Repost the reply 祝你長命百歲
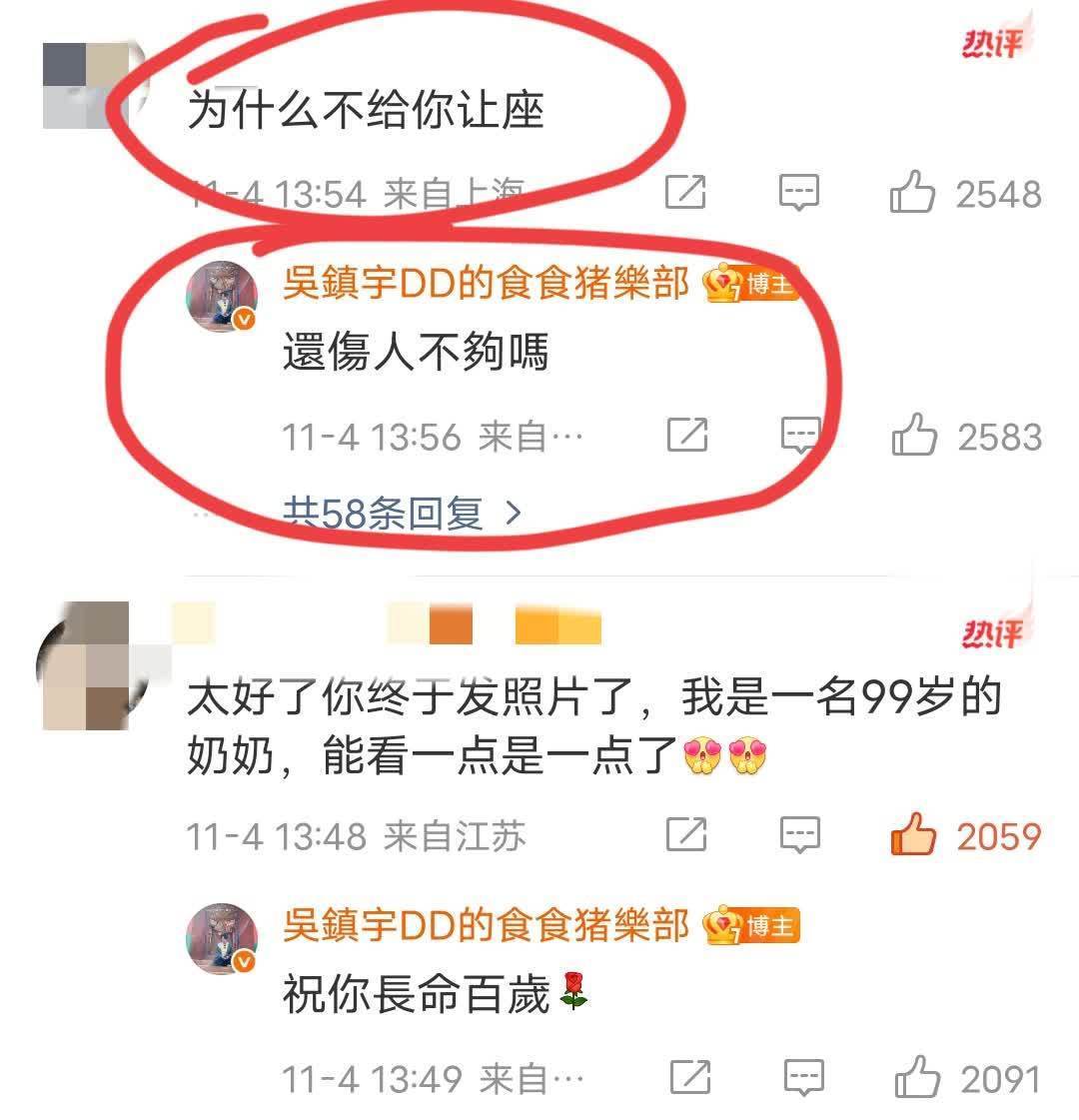The image size is (1079, 1120). point(690,1078)
